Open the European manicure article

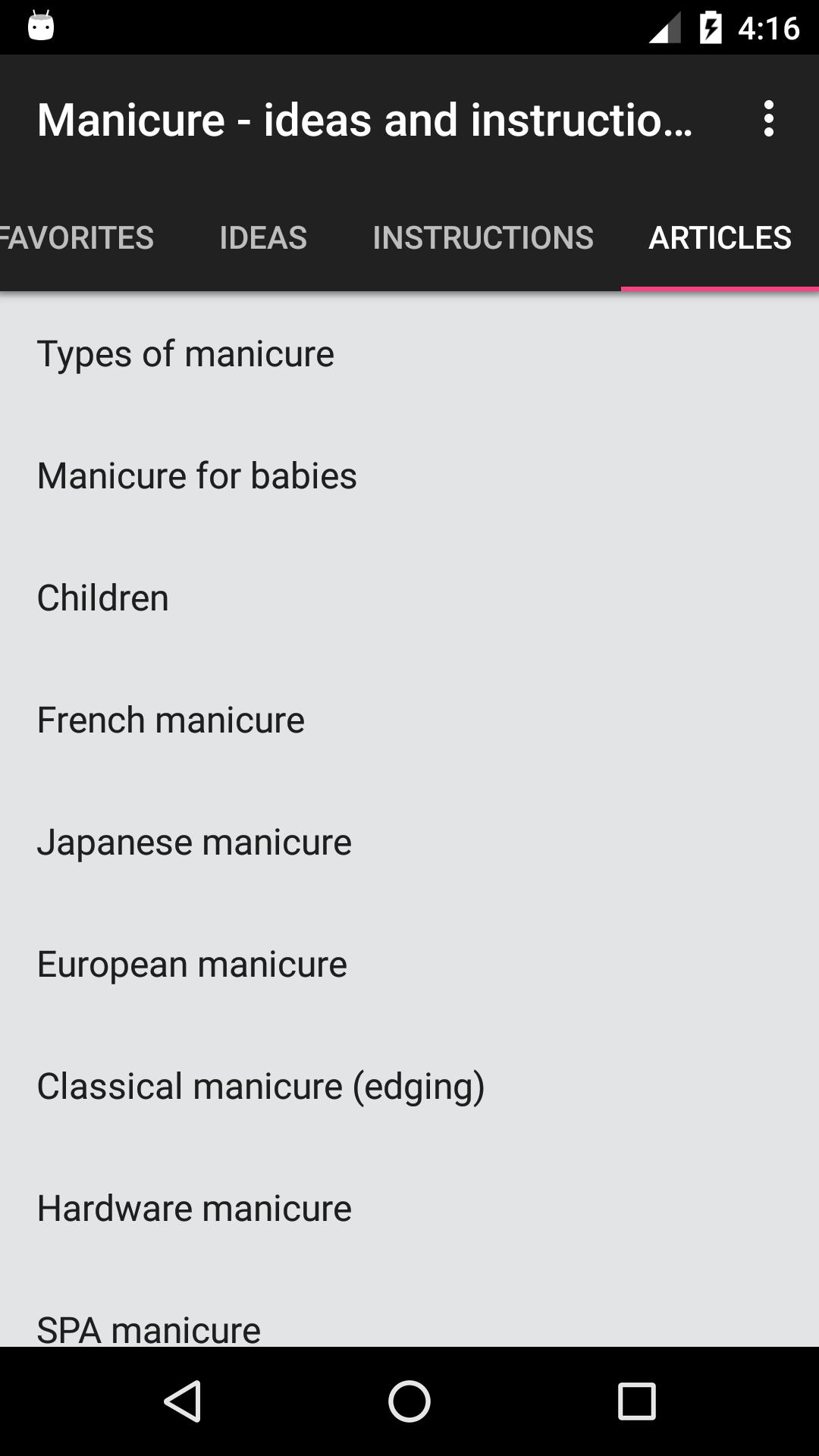coord(191,964)
